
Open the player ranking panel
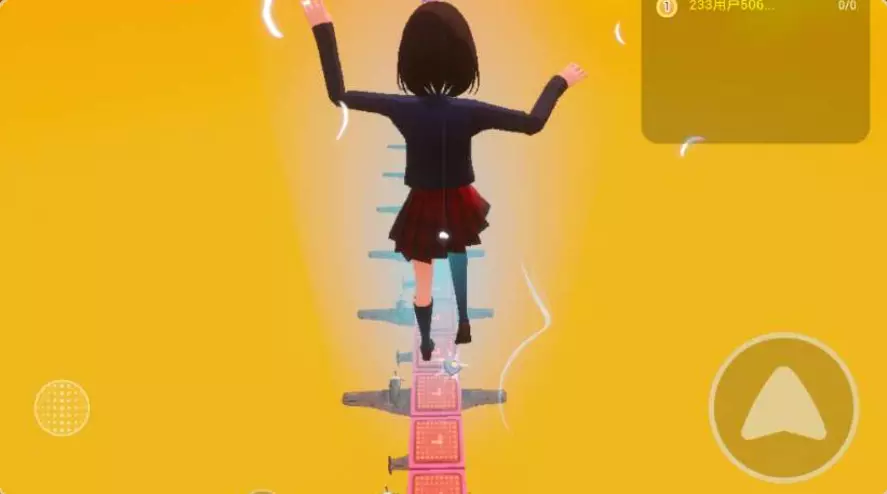(x=755, y=70)
